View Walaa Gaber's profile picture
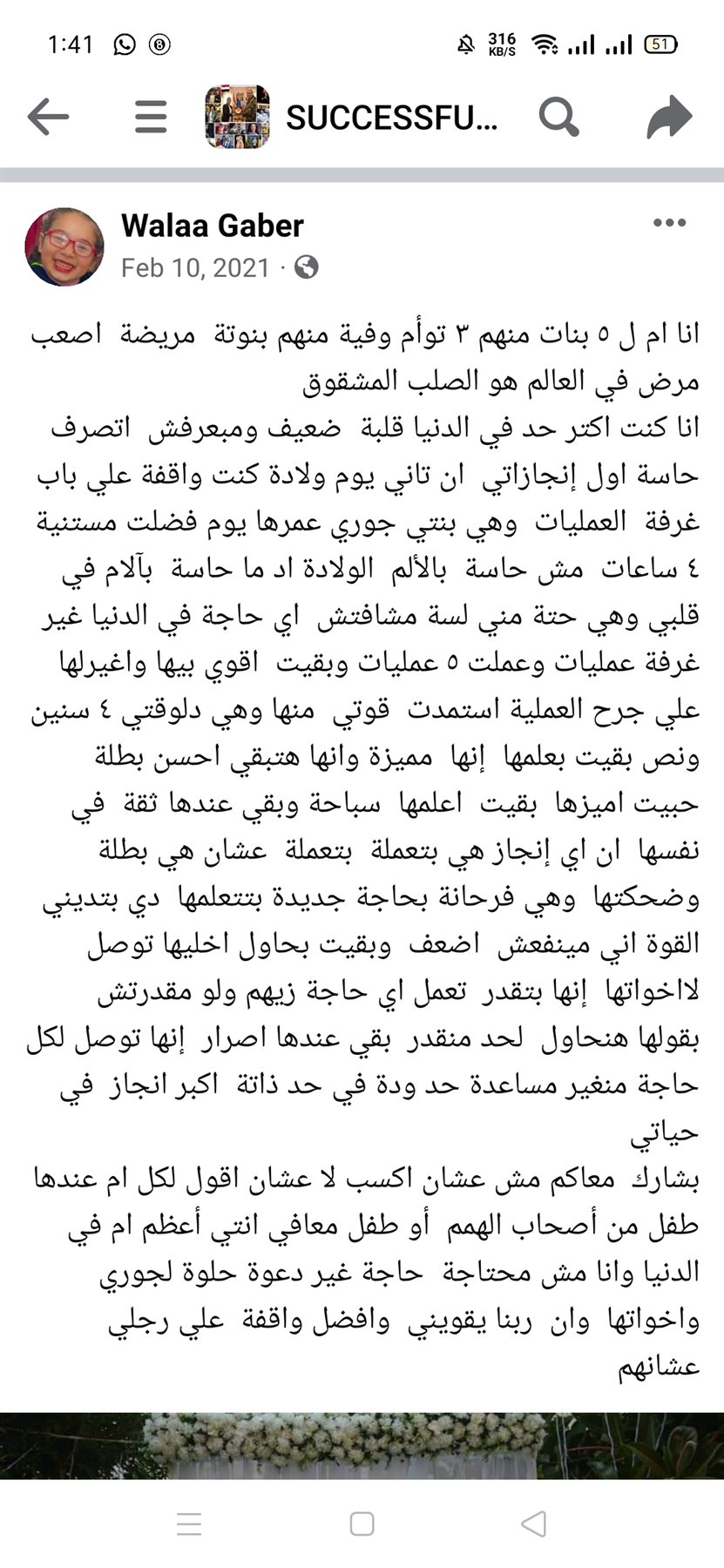The image size is (724, 1568). [x=64, y=247]
